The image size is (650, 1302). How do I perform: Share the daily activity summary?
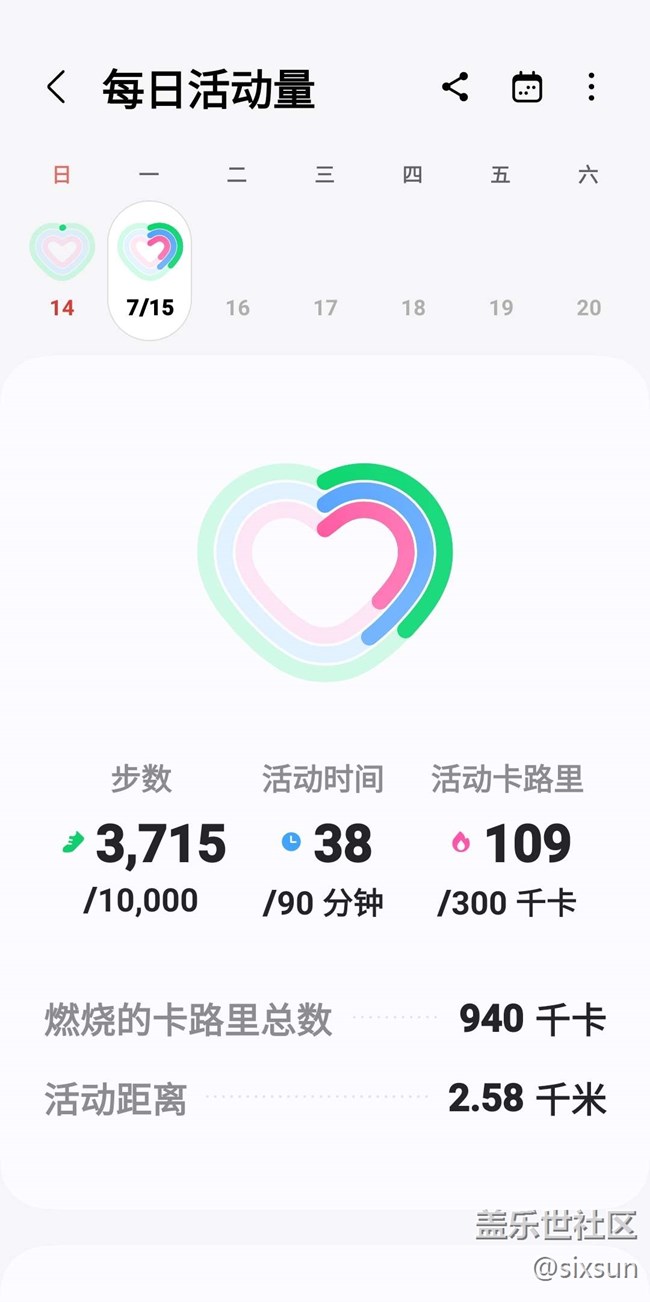click(455, 88)
